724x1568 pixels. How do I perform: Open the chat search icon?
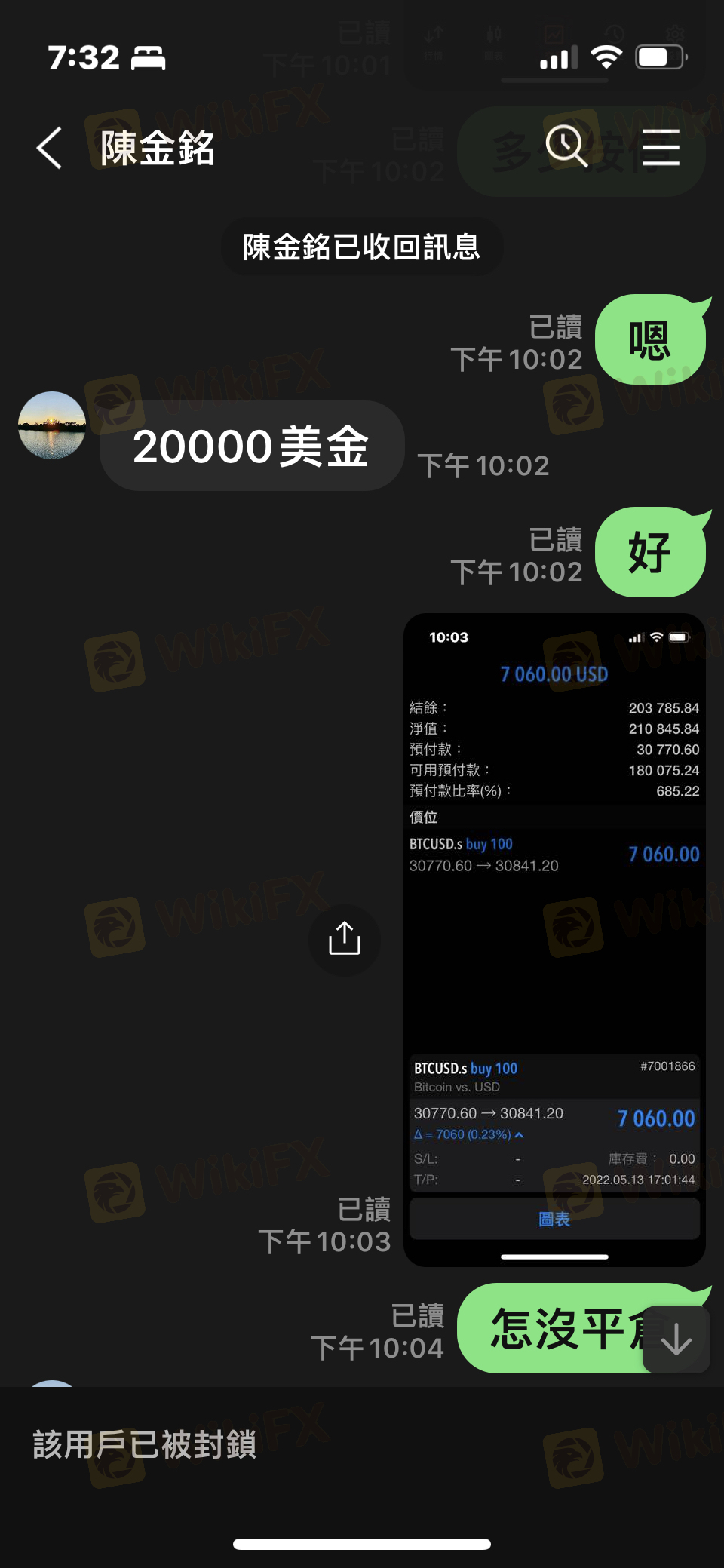[566, 146]
